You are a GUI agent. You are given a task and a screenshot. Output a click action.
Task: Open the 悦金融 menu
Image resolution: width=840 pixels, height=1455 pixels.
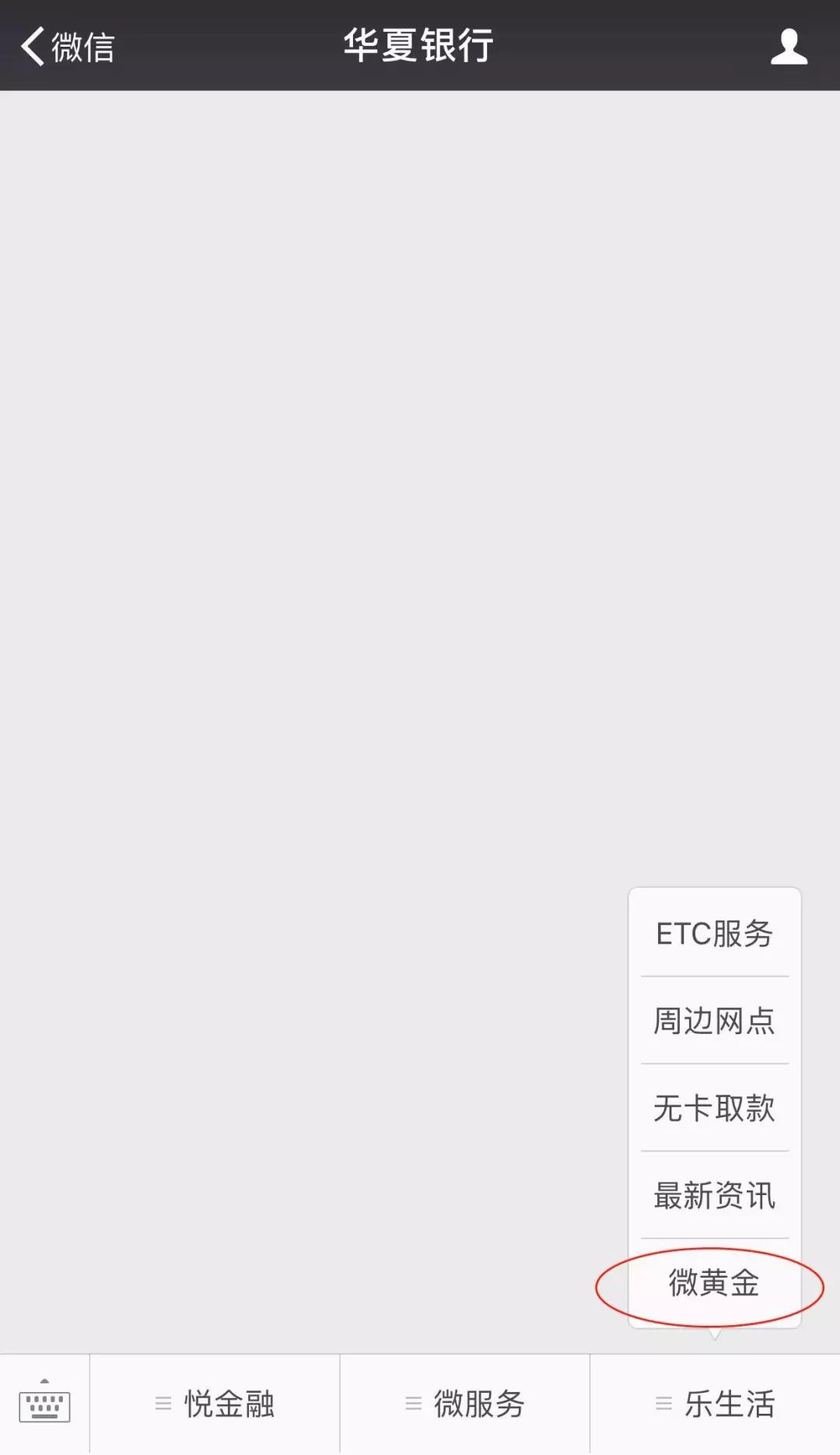click(215, 1404)
